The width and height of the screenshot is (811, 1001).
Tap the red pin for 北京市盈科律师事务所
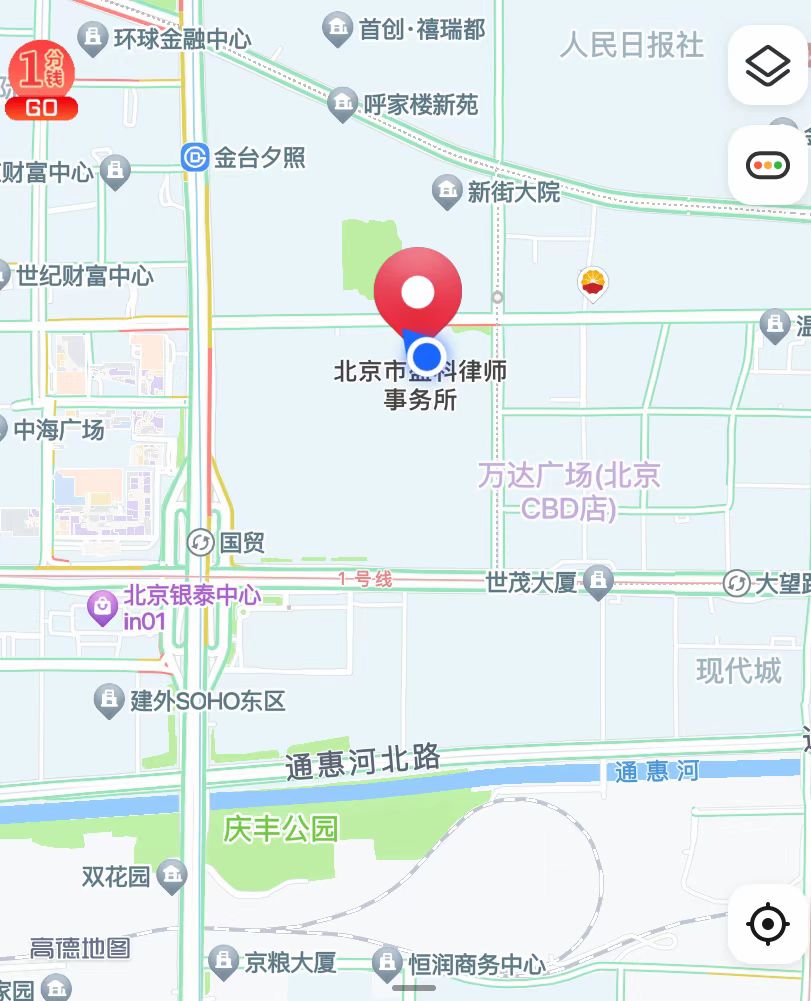[418, 291]
